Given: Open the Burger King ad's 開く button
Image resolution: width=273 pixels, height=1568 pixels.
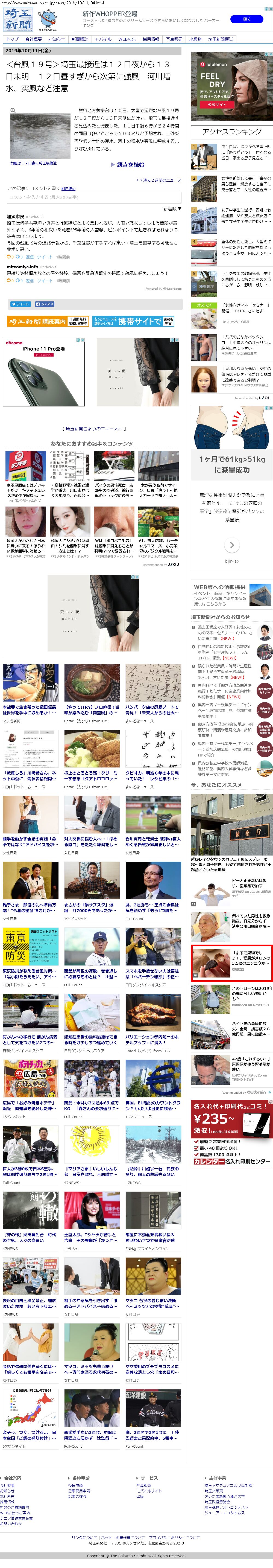Looking at the screenshot, I should tap(246, 19).
